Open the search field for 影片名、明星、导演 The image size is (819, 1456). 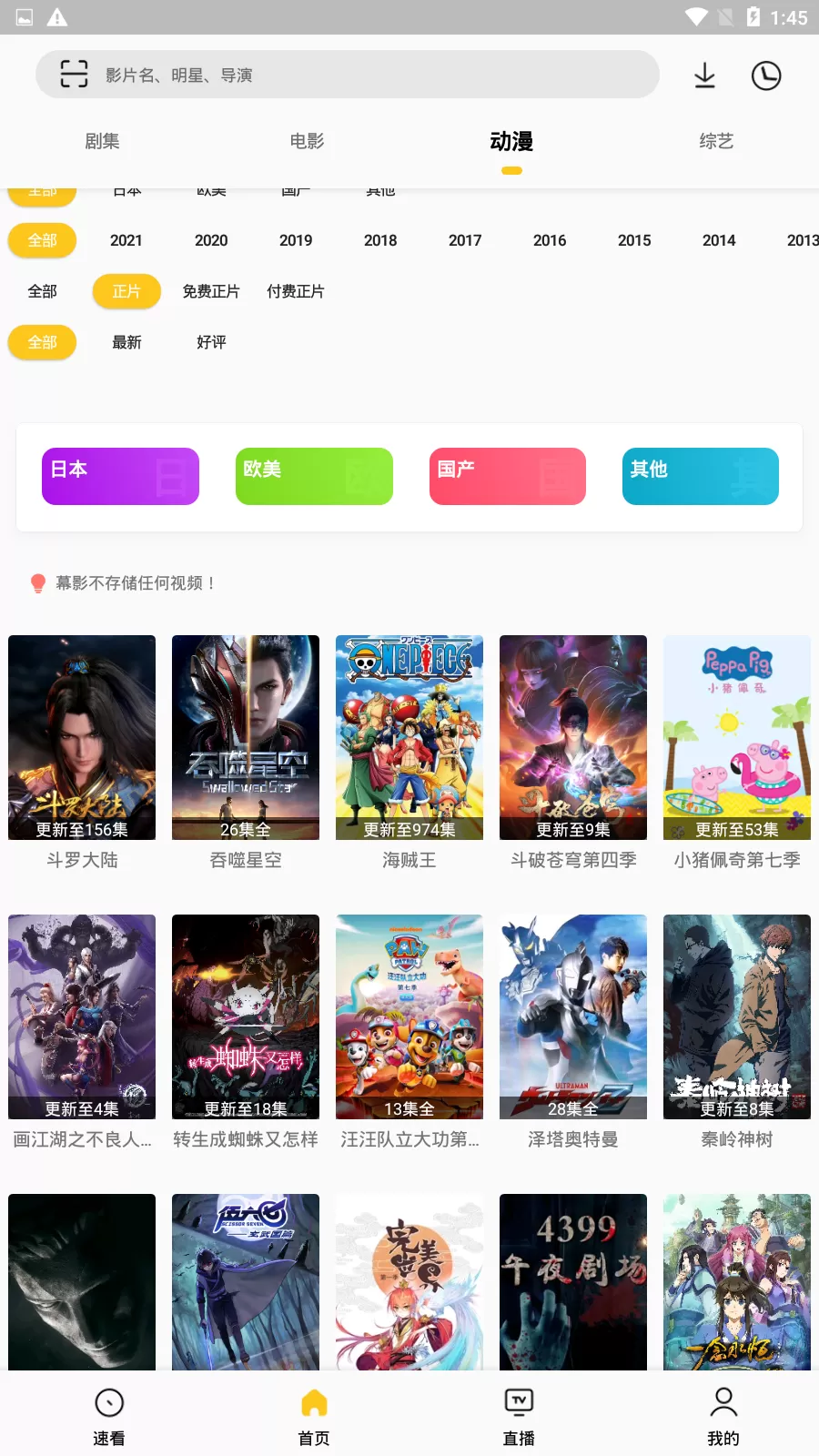click(x=364, y=75)
